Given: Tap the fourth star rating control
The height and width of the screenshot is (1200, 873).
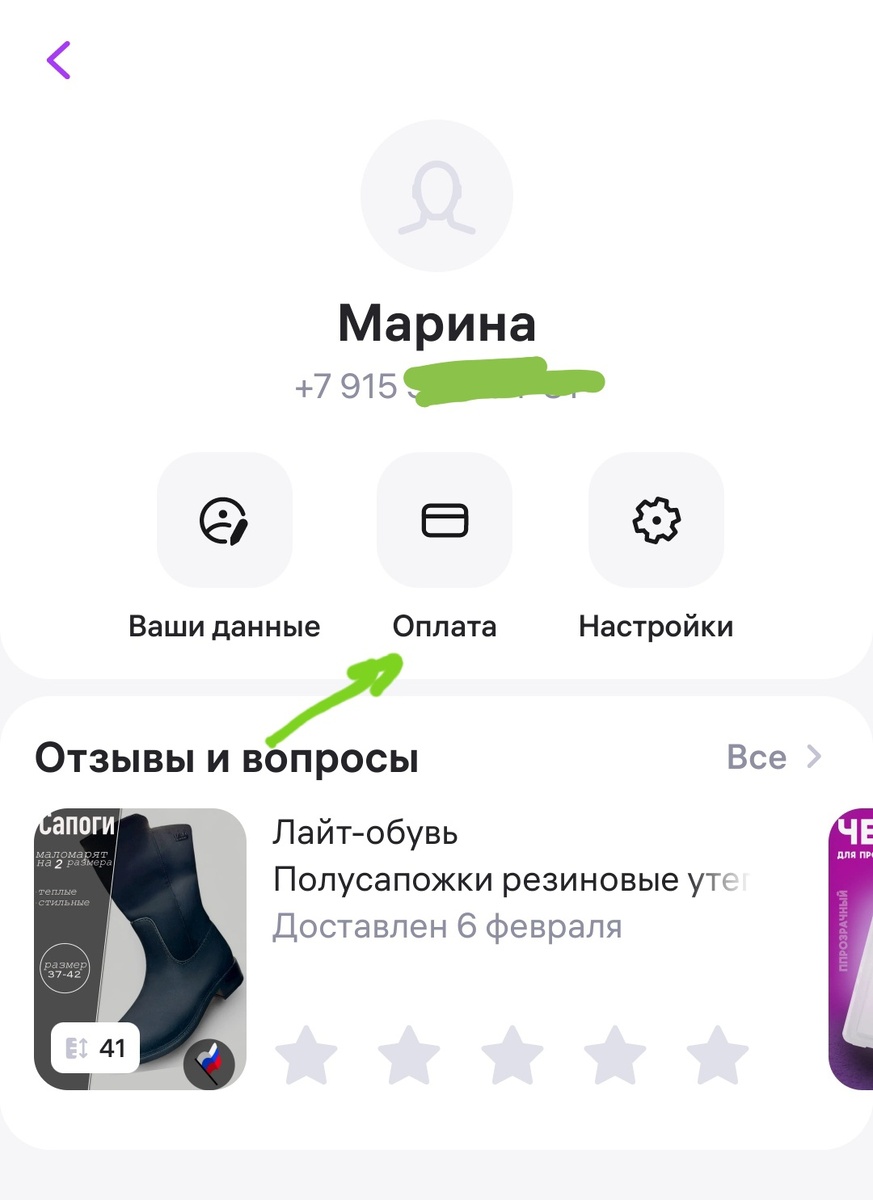Looking at the screenshot, I should (615, 1054).
